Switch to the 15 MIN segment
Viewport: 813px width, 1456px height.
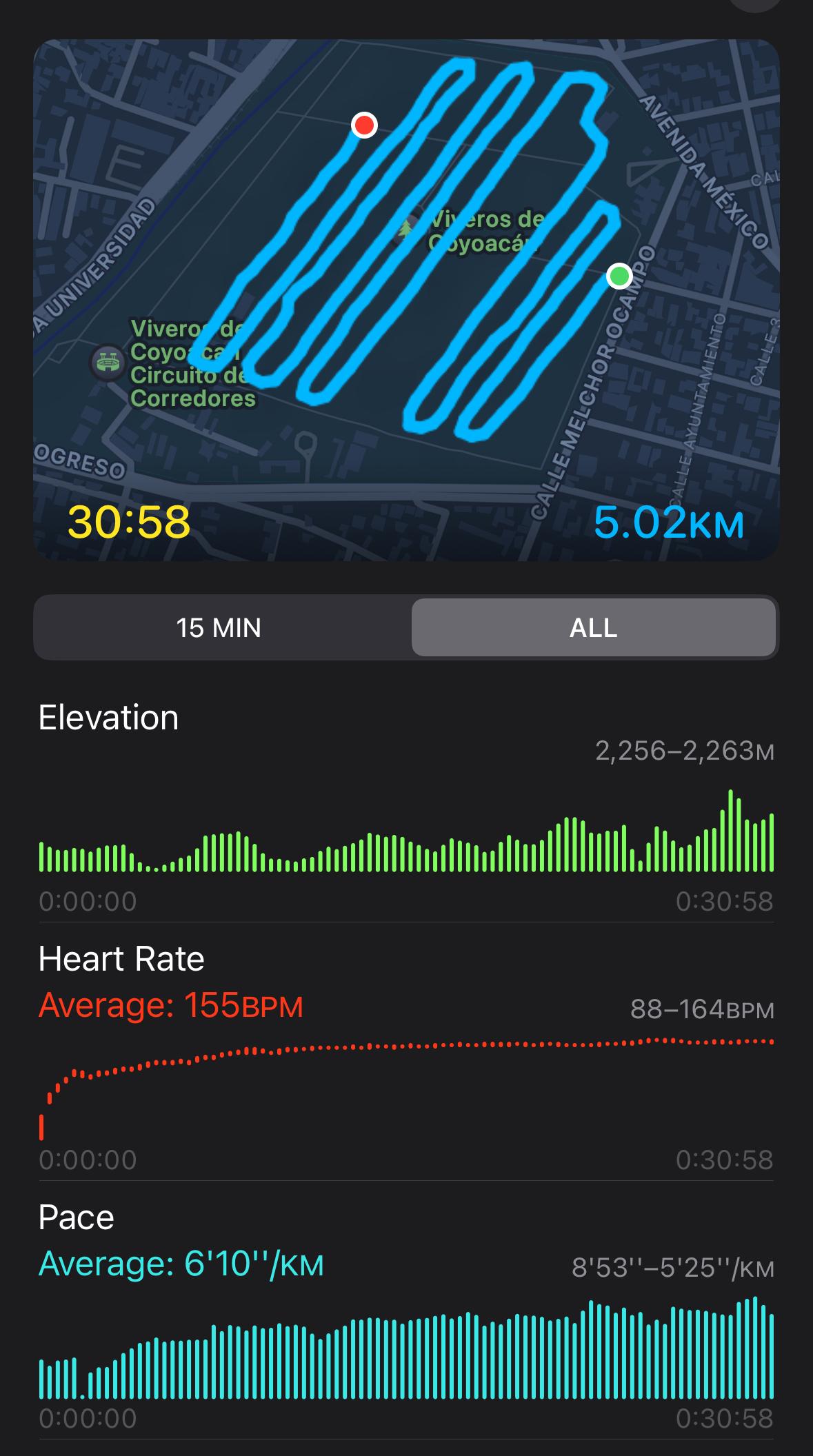click(219, 627)
